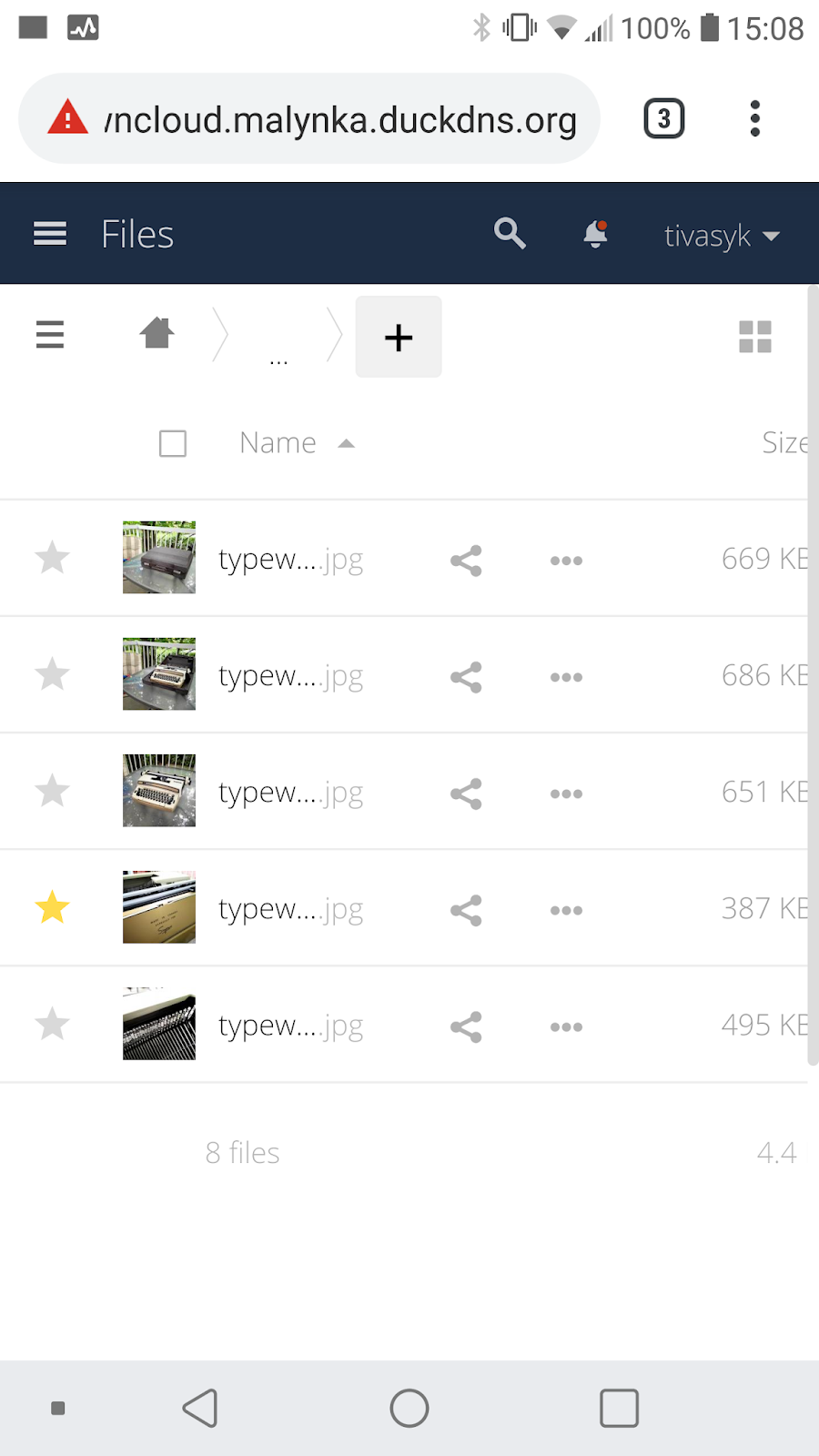Tick the select all files checkbox
This screenshot has height=1456, width=819.
point(173,443)
